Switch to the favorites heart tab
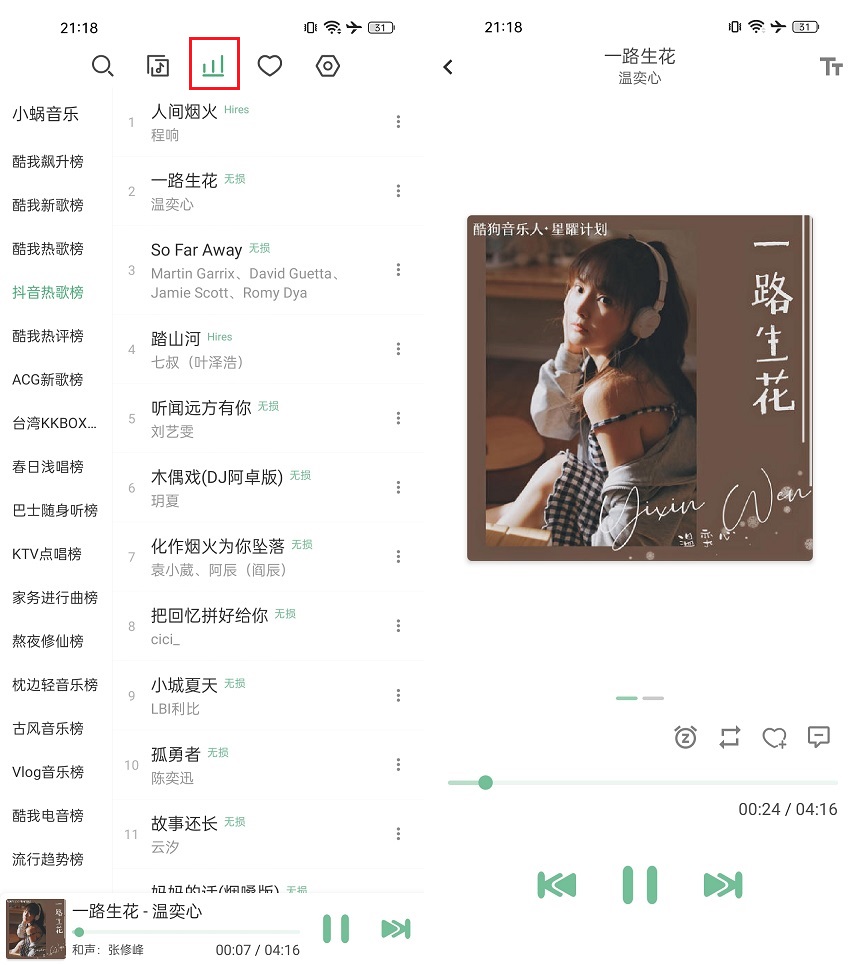This screenshot has width=864, height=965. coord(270,66)
